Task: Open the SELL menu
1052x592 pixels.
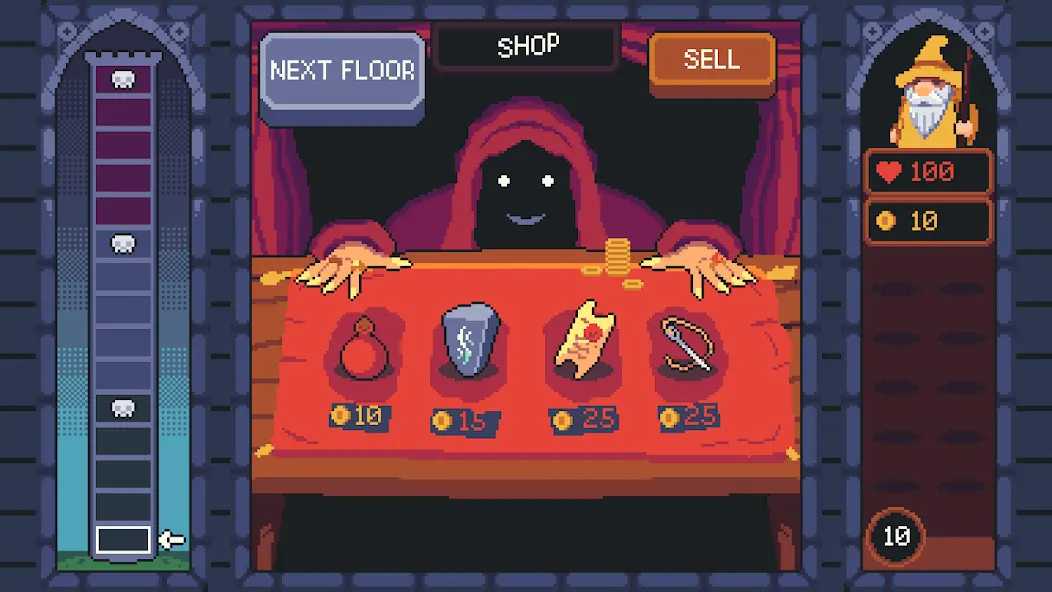Action: pos(711,61)
